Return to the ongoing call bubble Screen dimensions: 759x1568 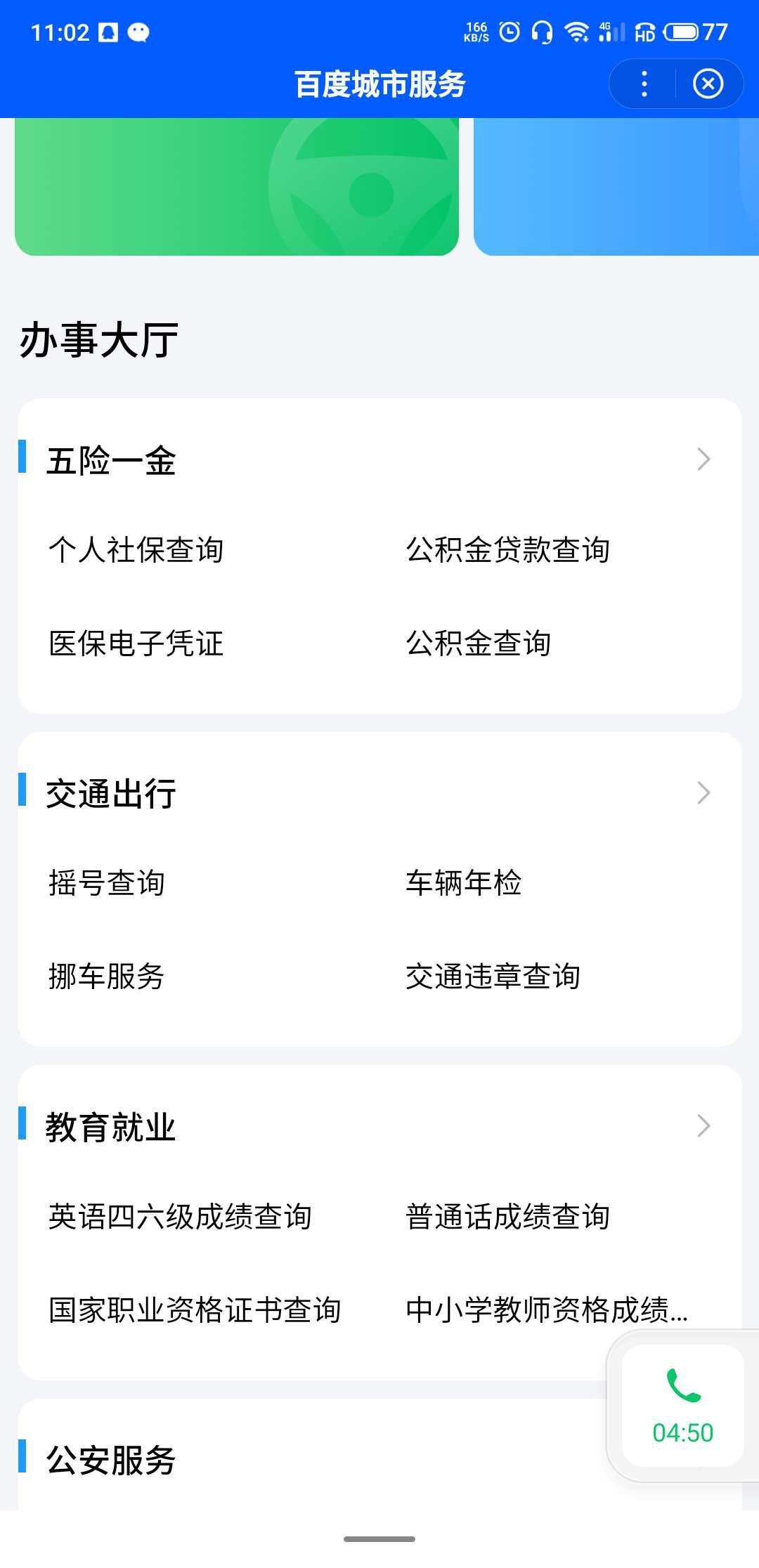point(682,1406)
